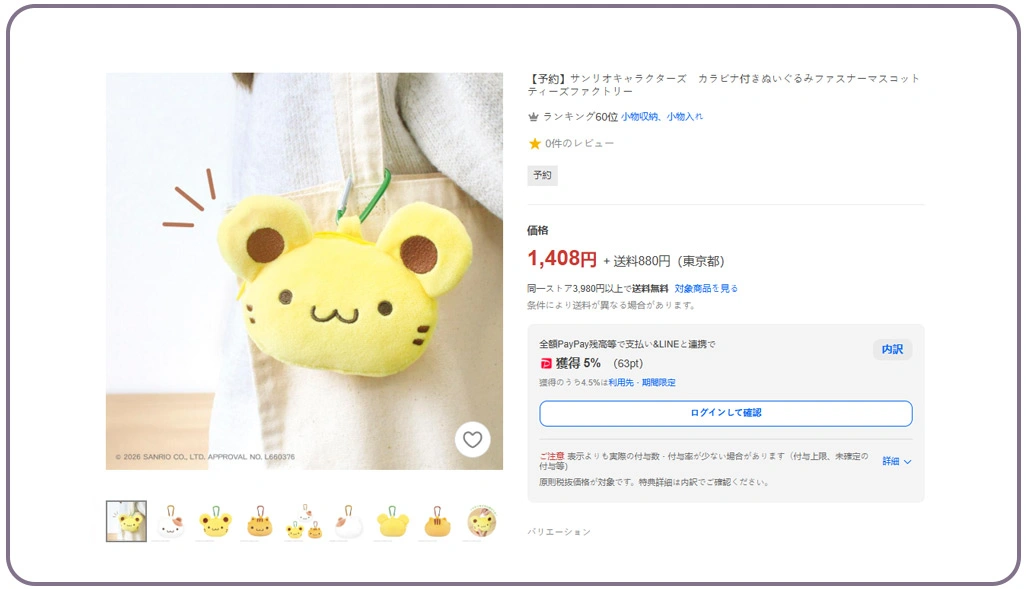Open the 小物入れ category link
Viewport: 1026px width, 589px height.
point(685,117)
